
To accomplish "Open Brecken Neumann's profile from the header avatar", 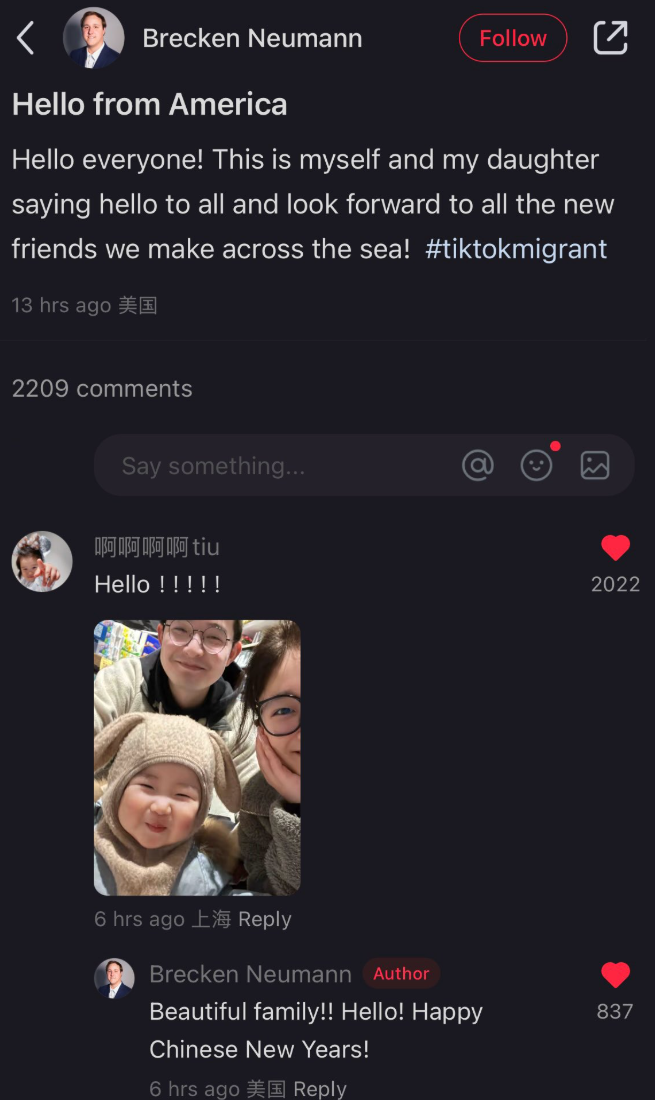I will coord(93,39).
